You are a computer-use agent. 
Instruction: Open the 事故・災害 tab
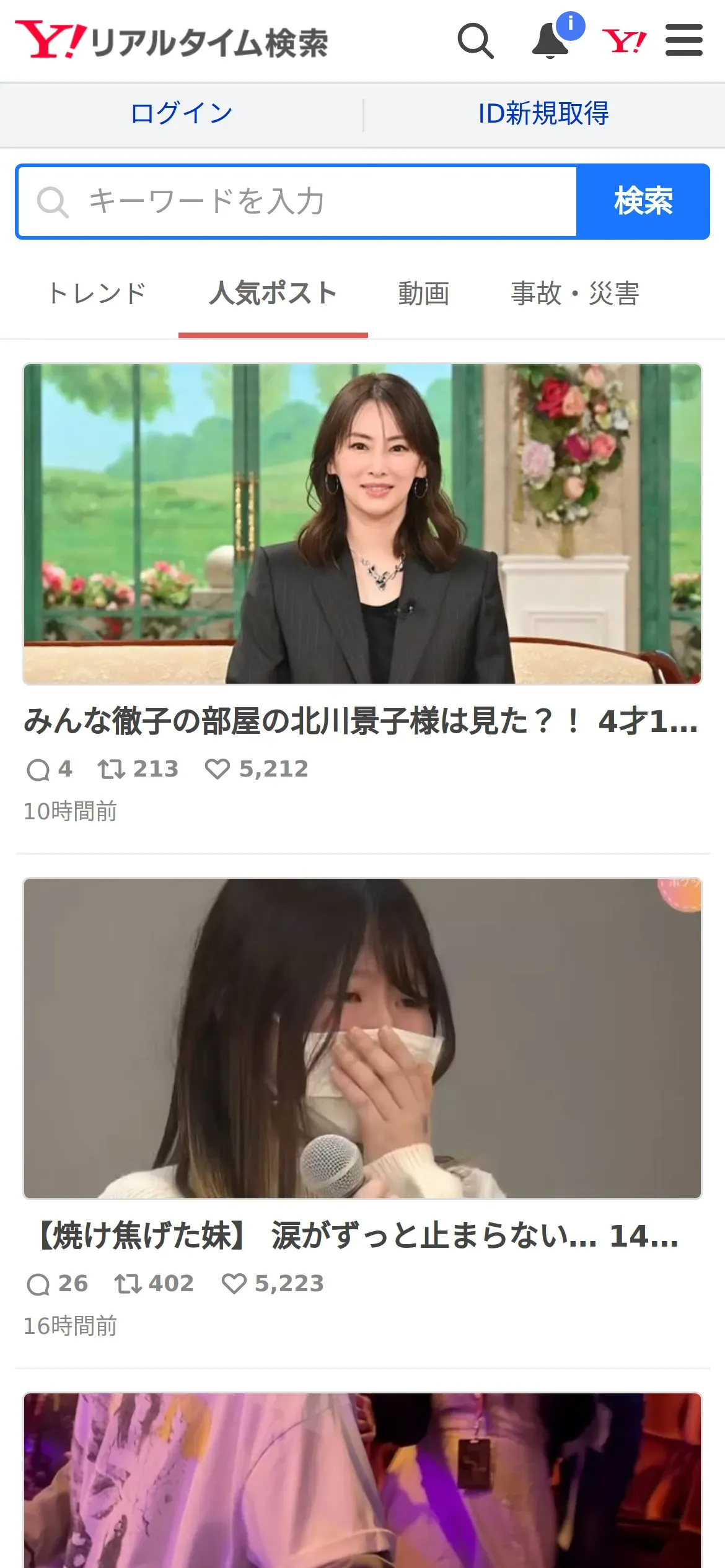[575, 293]
